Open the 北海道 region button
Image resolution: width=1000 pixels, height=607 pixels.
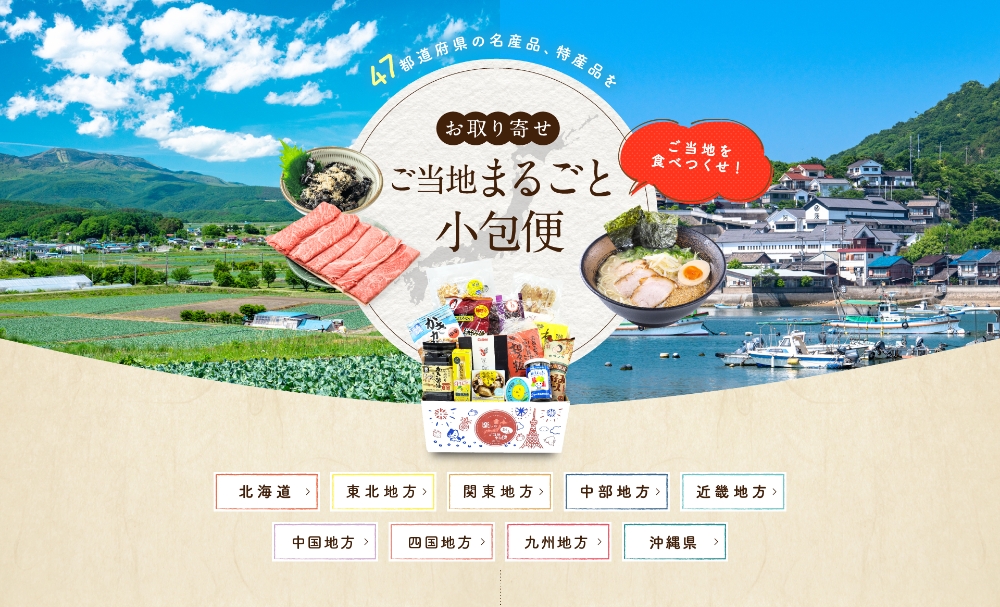[267, 492]
